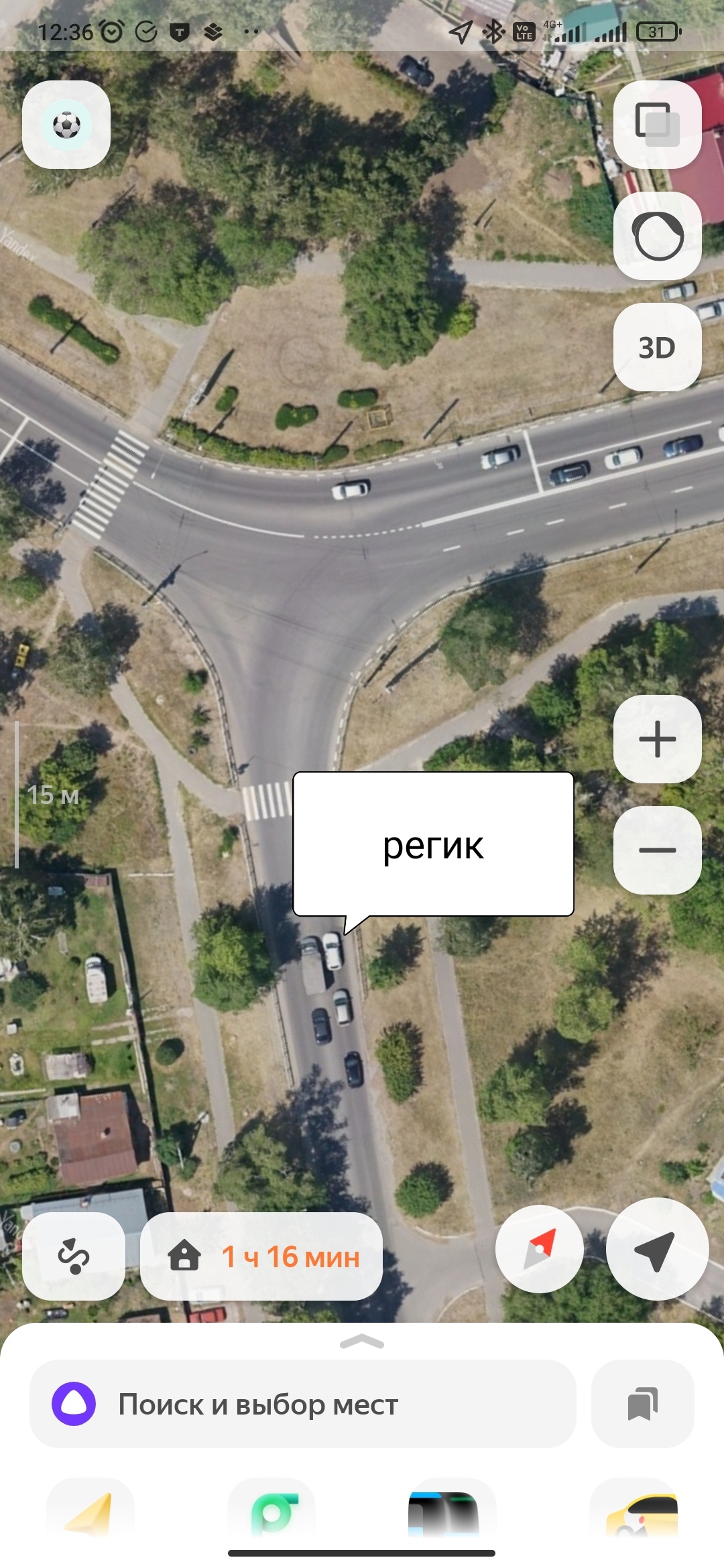
Task: Expand the bottom panel handle
Action: (x=362, y=1342)
